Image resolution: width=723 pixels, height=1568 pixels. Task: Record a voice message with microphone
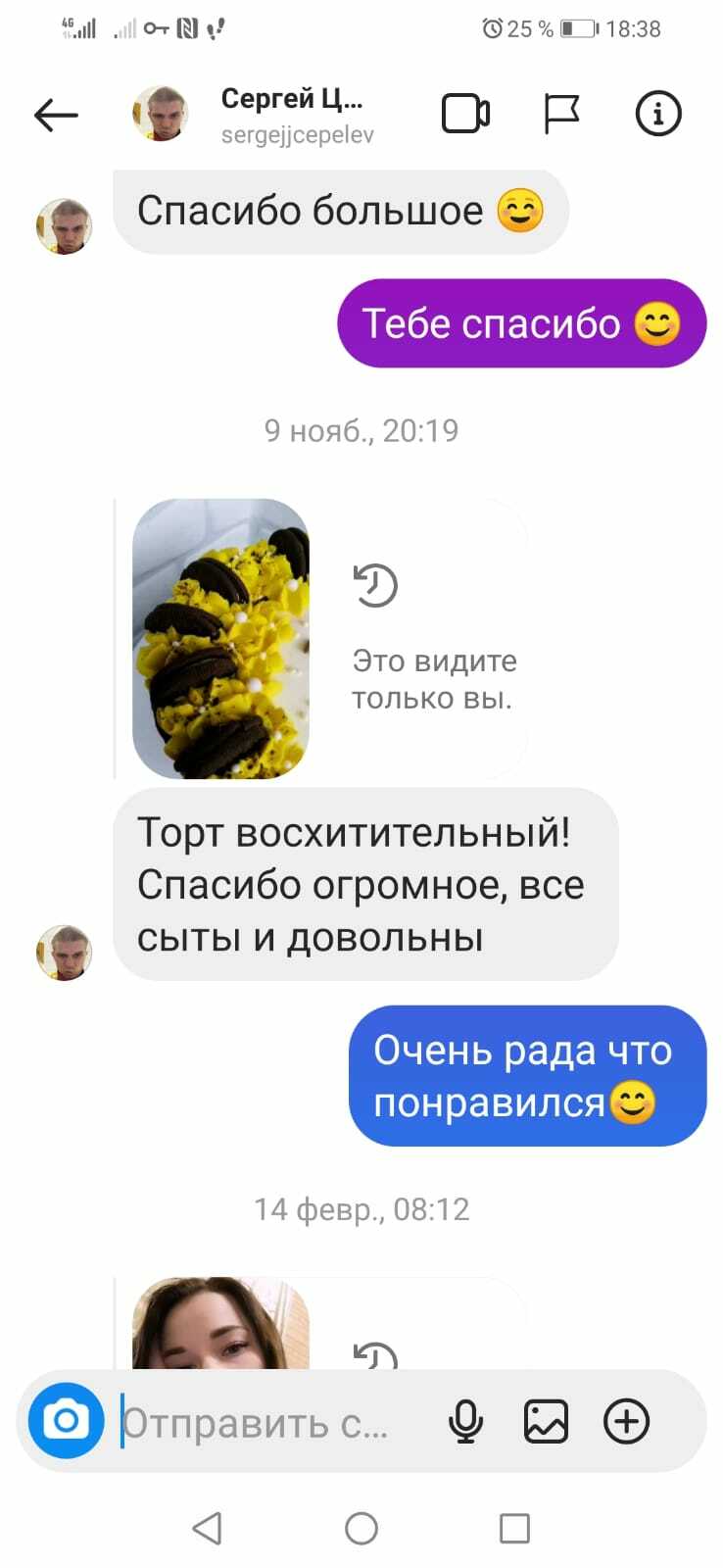click(x=465, y=1421)
